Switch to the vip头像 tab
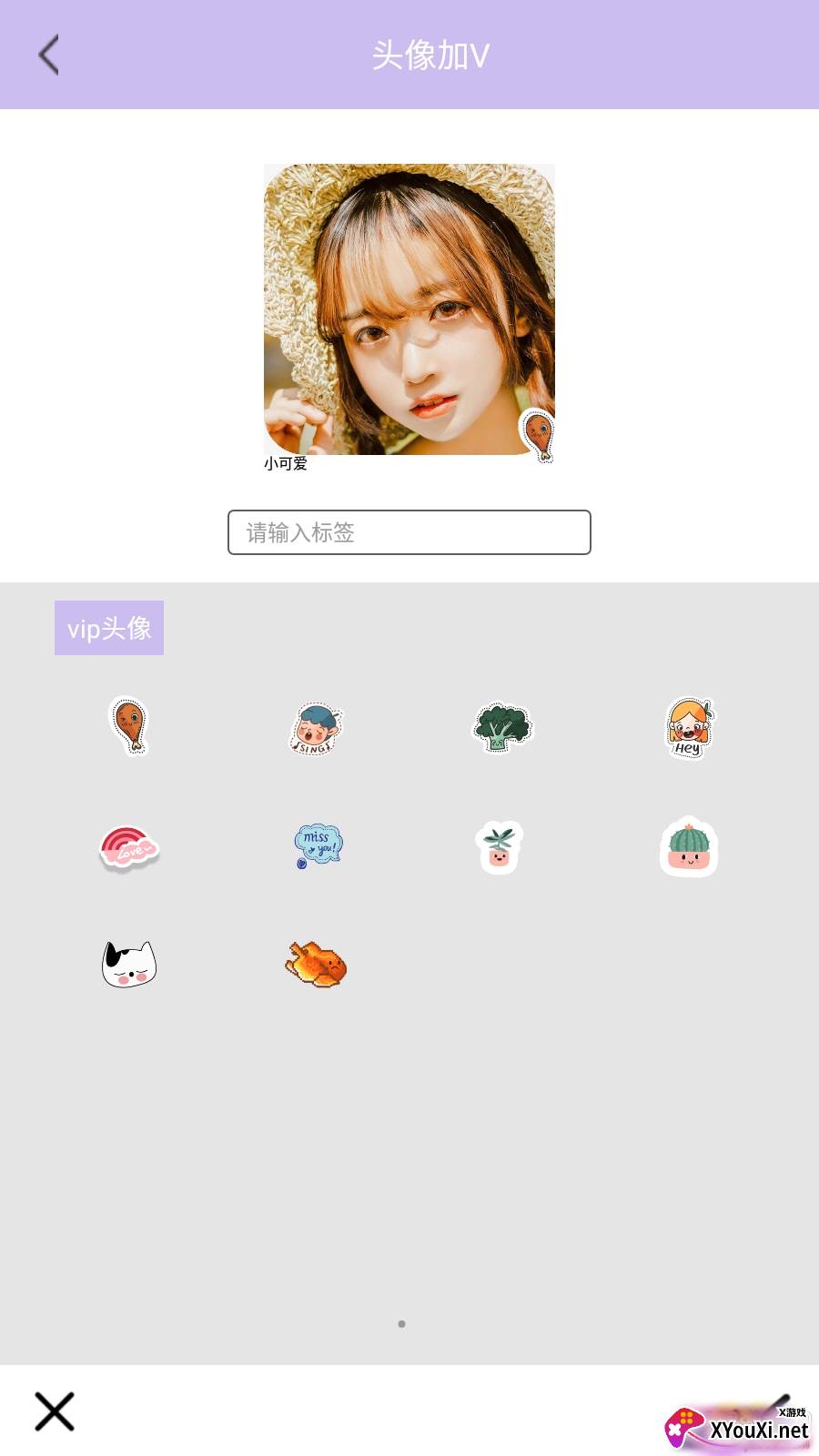This screenshot has height=1456, width=819. [x=109, y=628]
